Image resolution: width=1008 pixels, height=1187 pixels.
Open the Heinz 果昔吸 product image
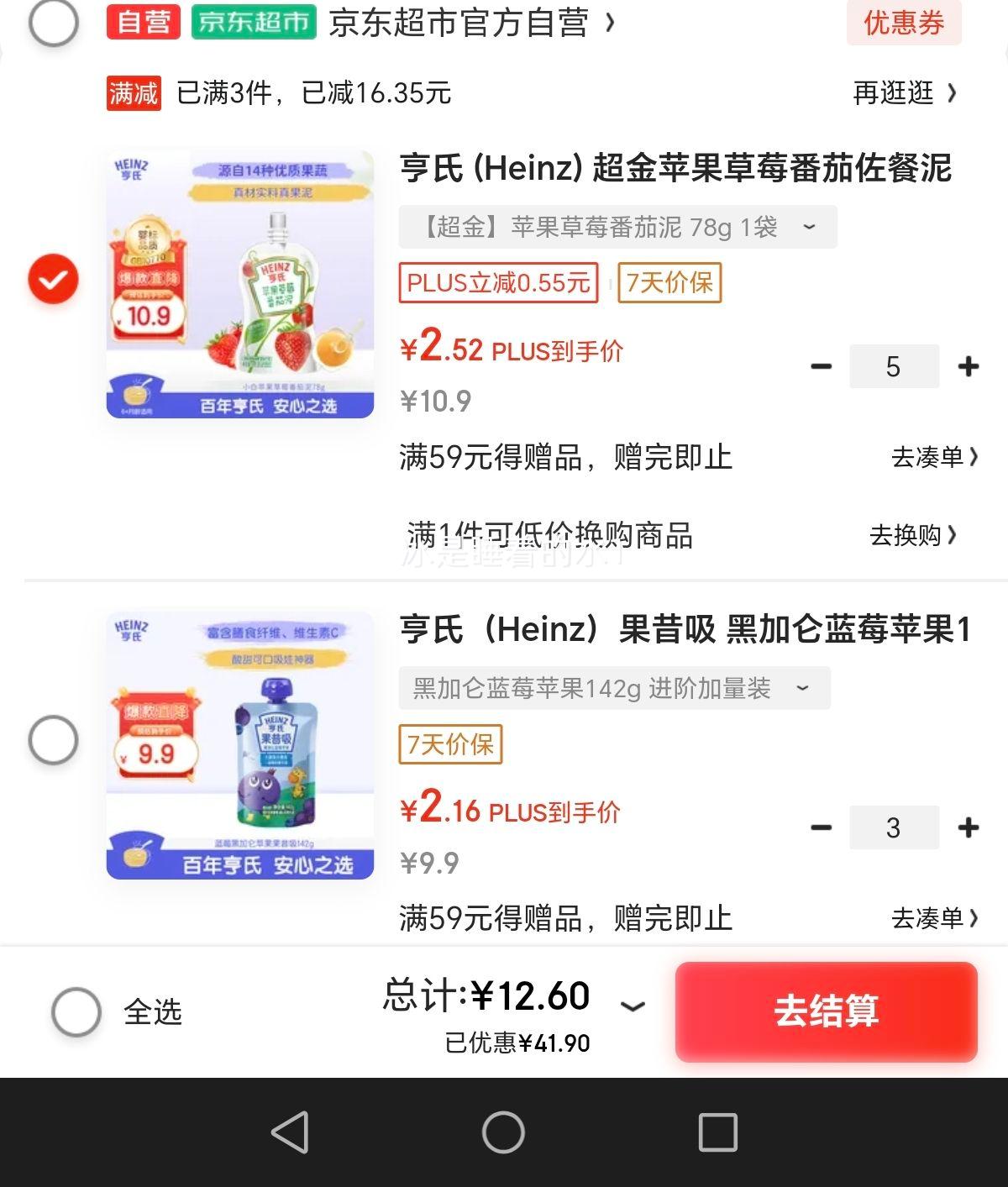tap(239, 745)
